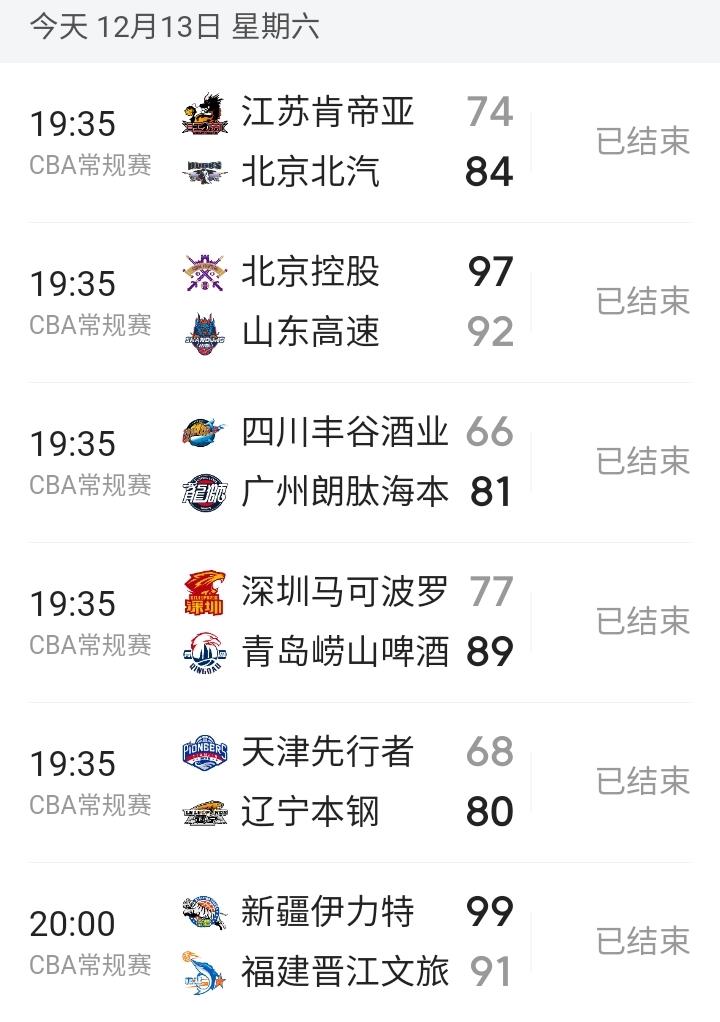Open the 新疆伊力特 vs 福建晋江文旅 match

coord(360,940)
